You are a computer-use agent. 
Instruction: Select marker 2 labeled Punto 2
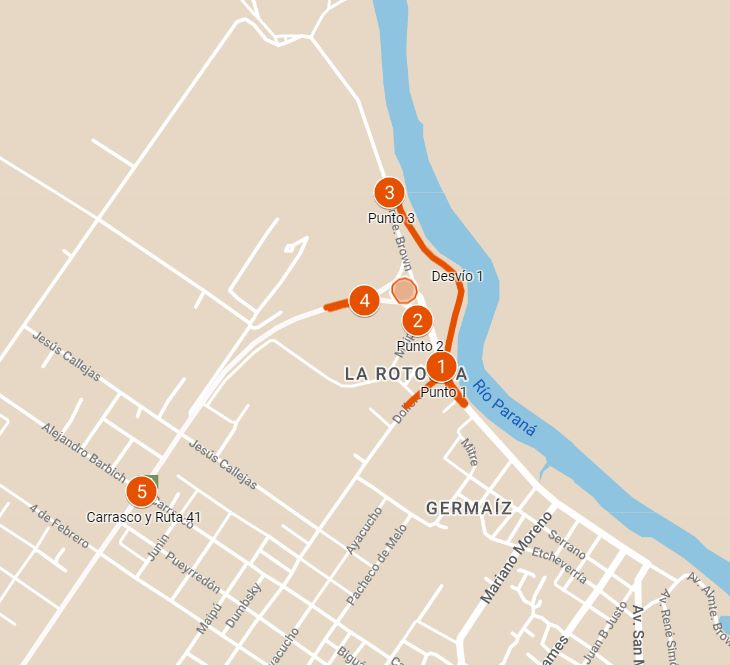[x=417, y=321]
